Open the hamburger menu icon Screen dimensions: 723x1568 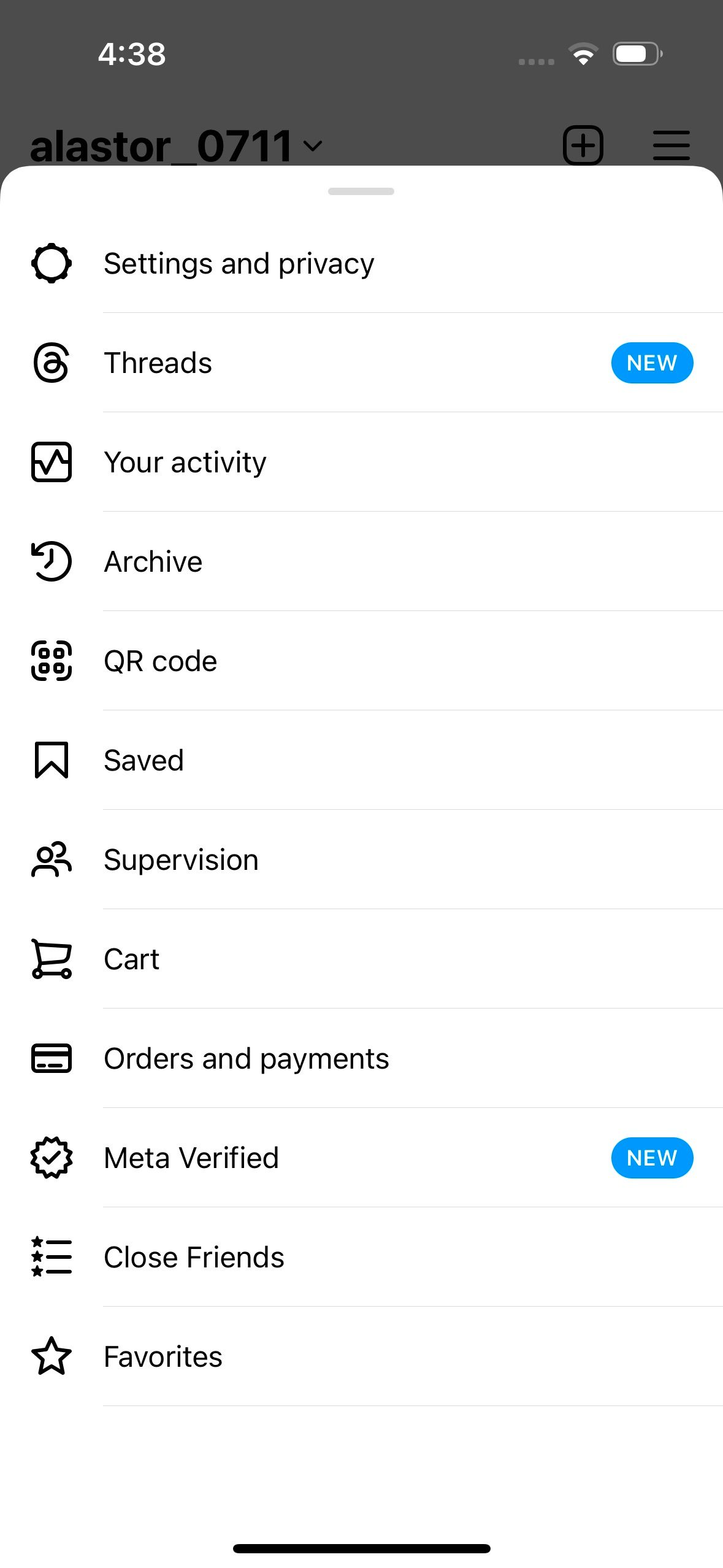[x=671, y=145]
